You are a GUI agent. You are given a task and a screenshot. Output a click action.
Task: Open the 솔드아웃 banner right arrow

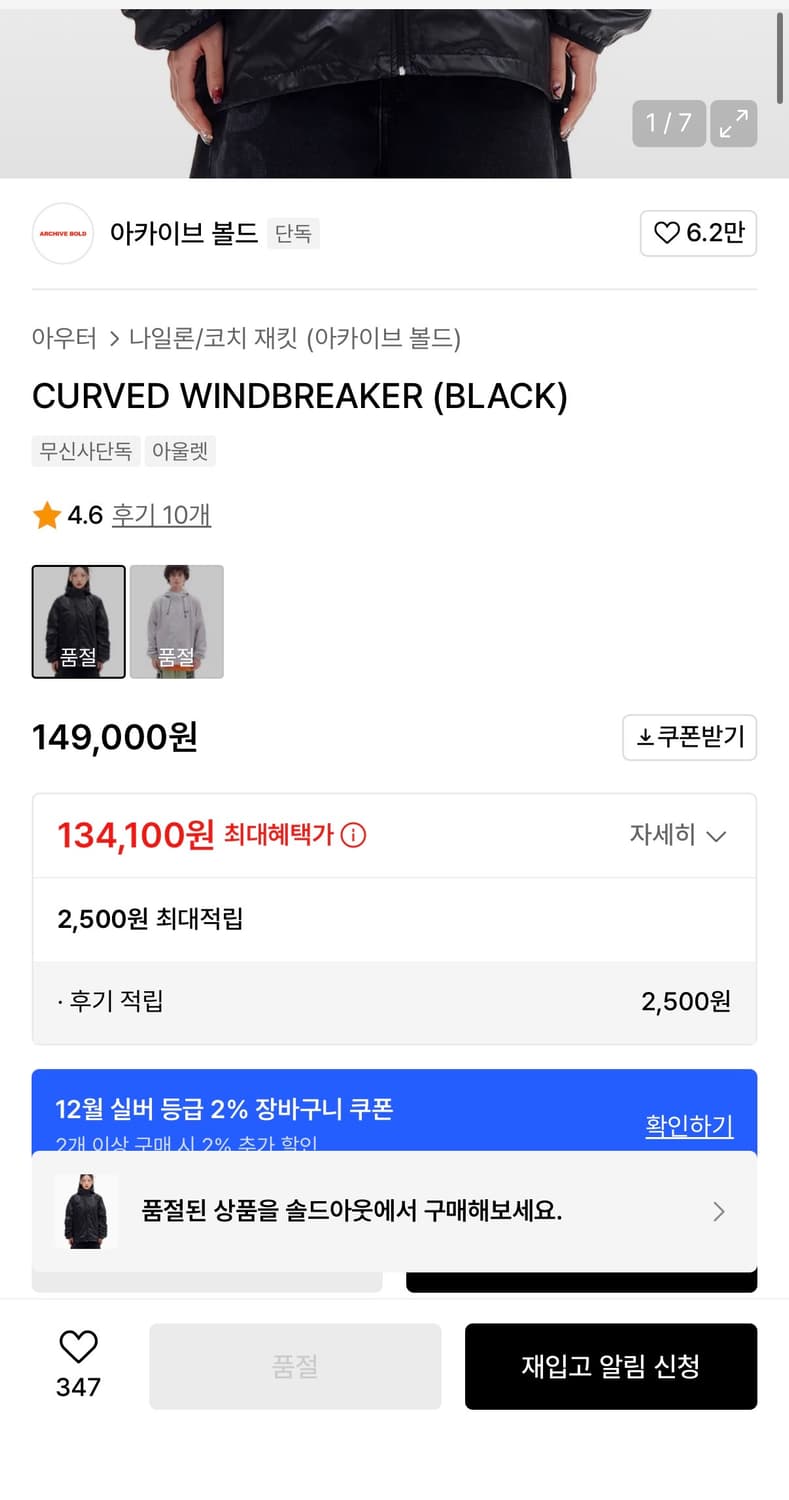coord(718,1211)
